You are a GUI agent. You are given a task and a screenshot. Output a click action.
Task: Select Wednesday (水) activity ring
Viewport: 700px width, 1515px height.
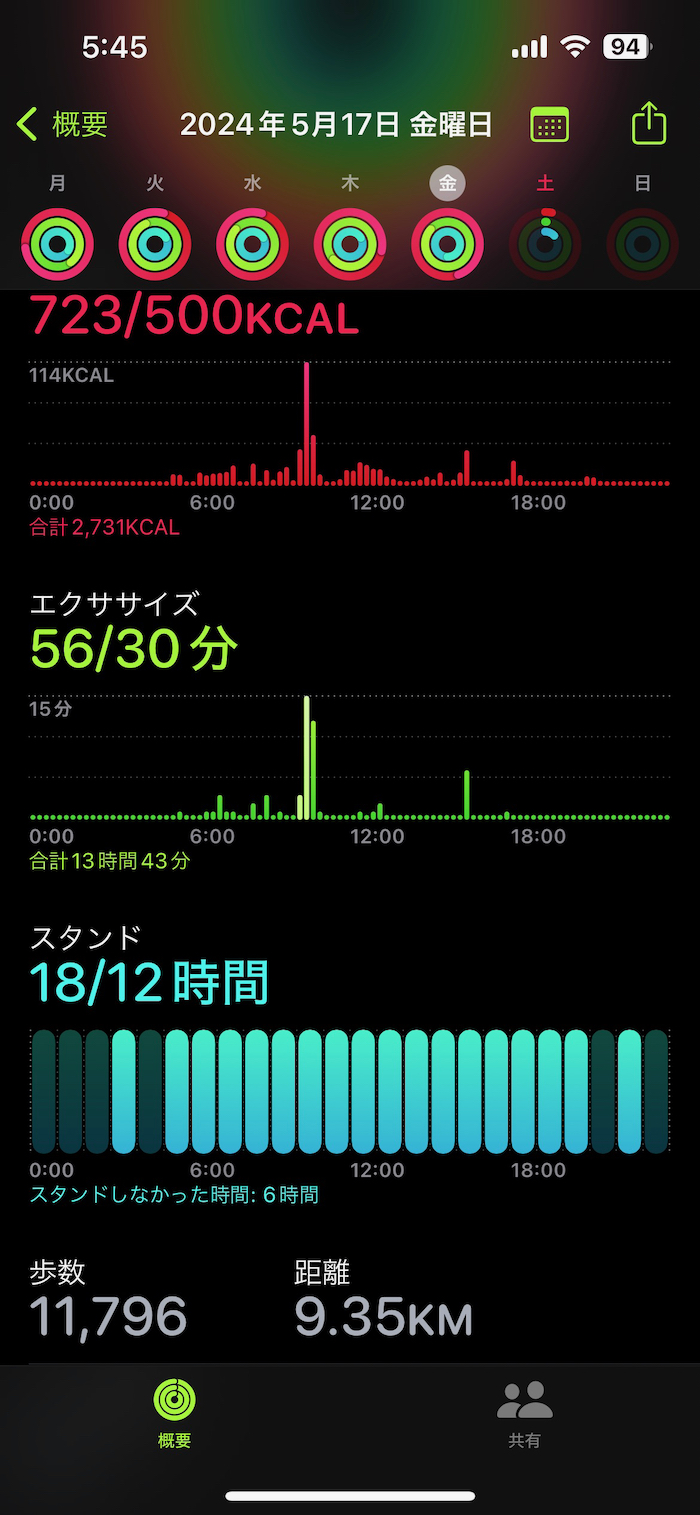pyautogui.click(x=253, y=243)
